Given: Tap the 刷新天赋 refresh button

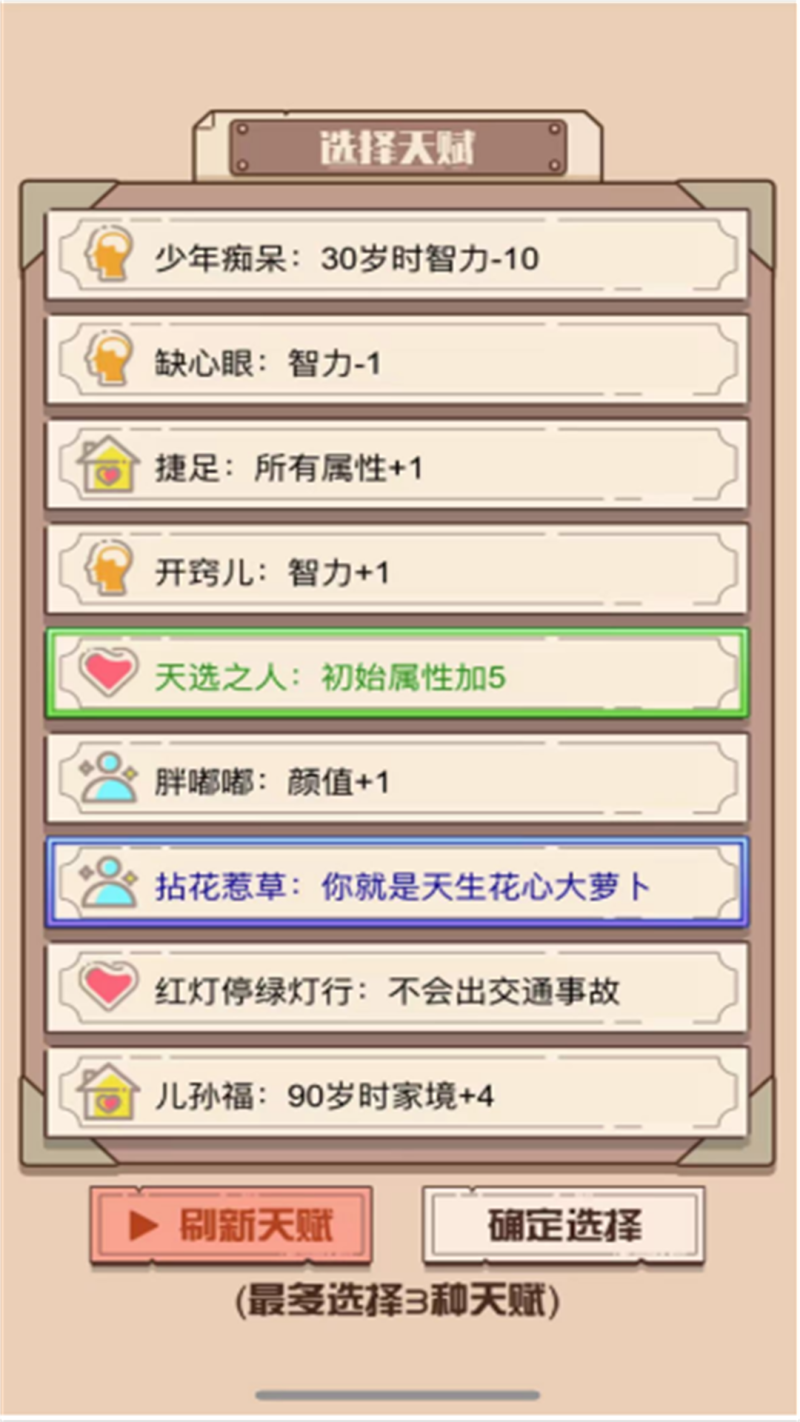Looking at the screenshot, I should pos(231,1225).
